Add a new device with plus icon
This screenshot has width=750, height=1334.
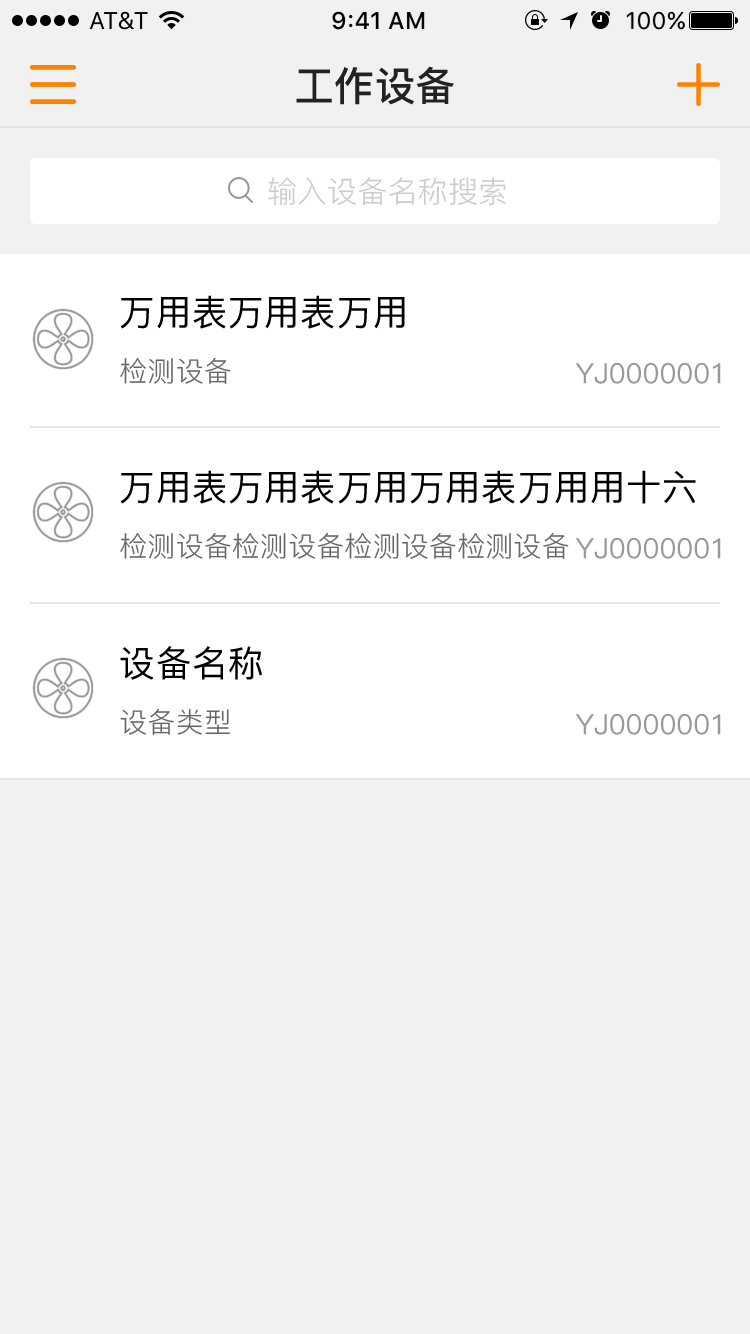point(698,85)
